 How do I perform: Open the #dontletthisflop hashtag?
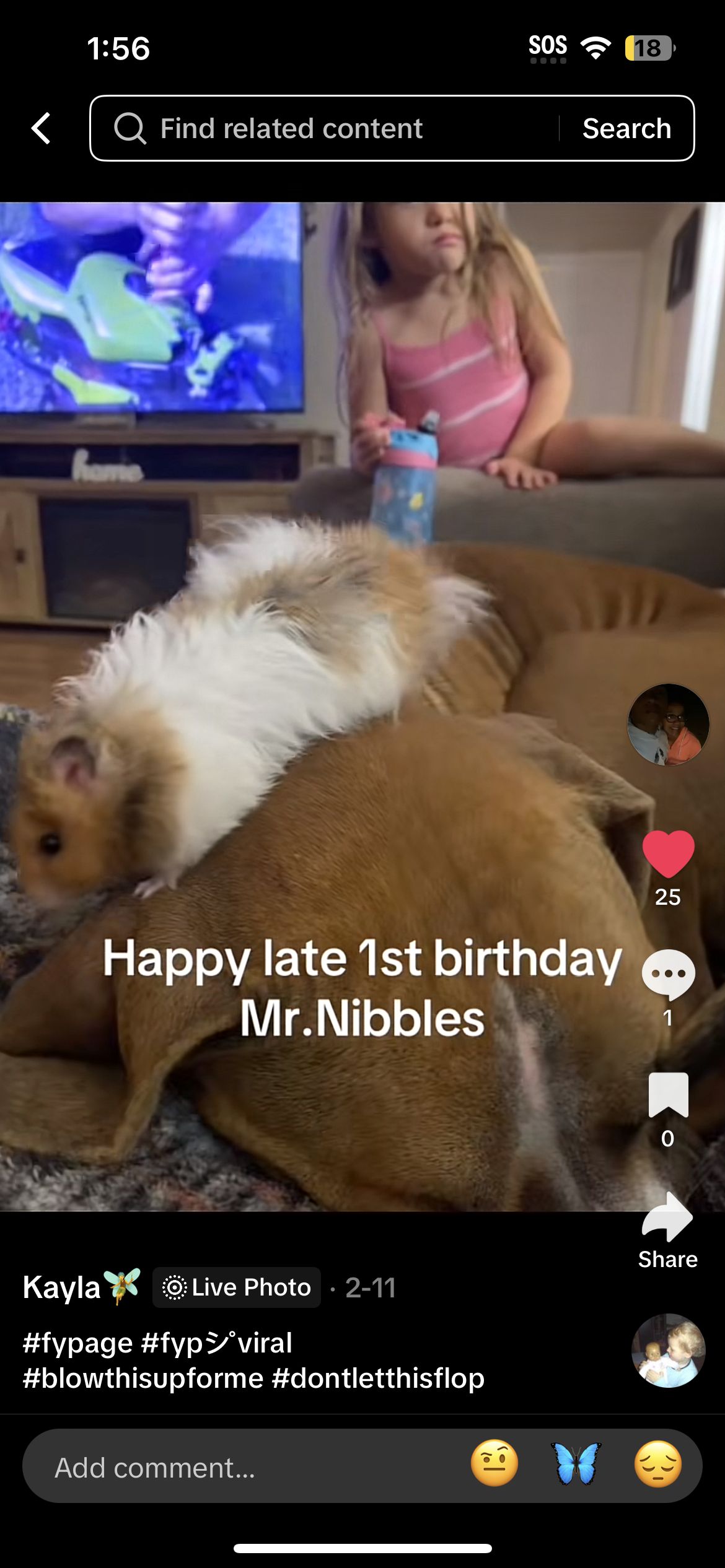click(378, 1379)
